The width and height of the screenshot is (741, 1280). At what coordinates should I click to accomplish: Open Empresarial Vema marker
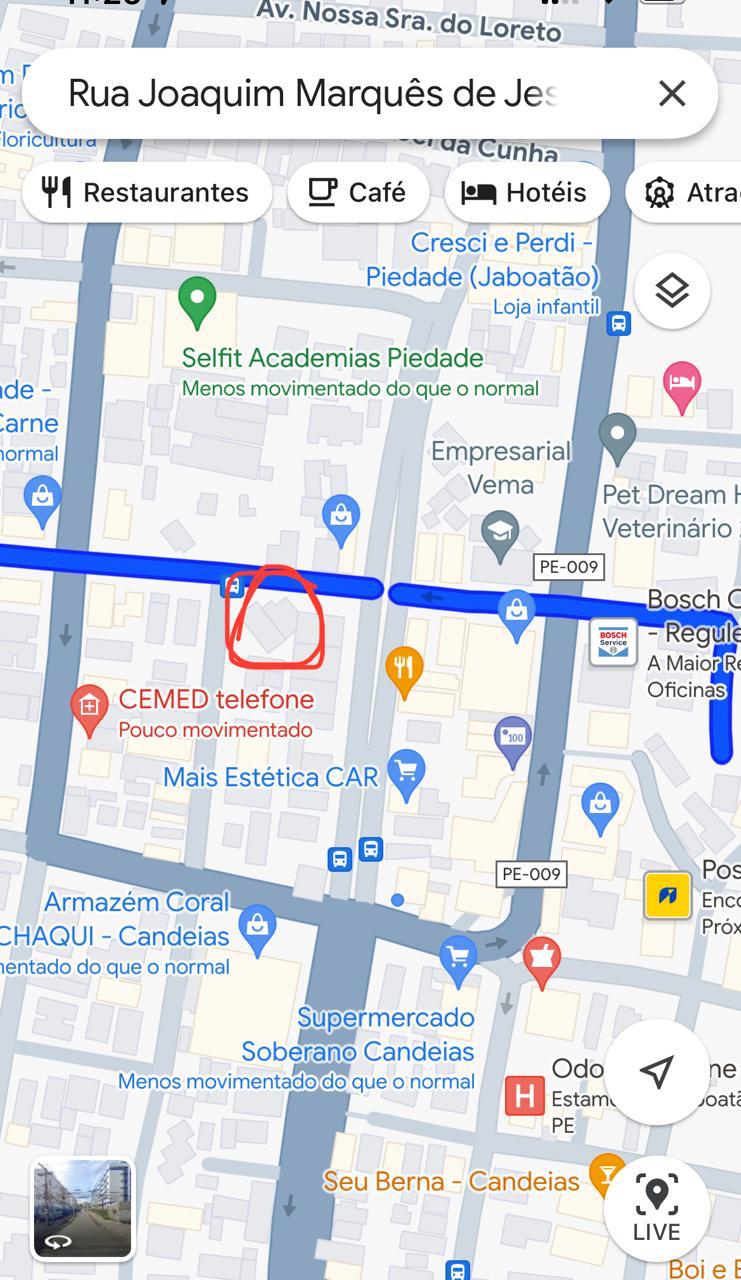499,533
